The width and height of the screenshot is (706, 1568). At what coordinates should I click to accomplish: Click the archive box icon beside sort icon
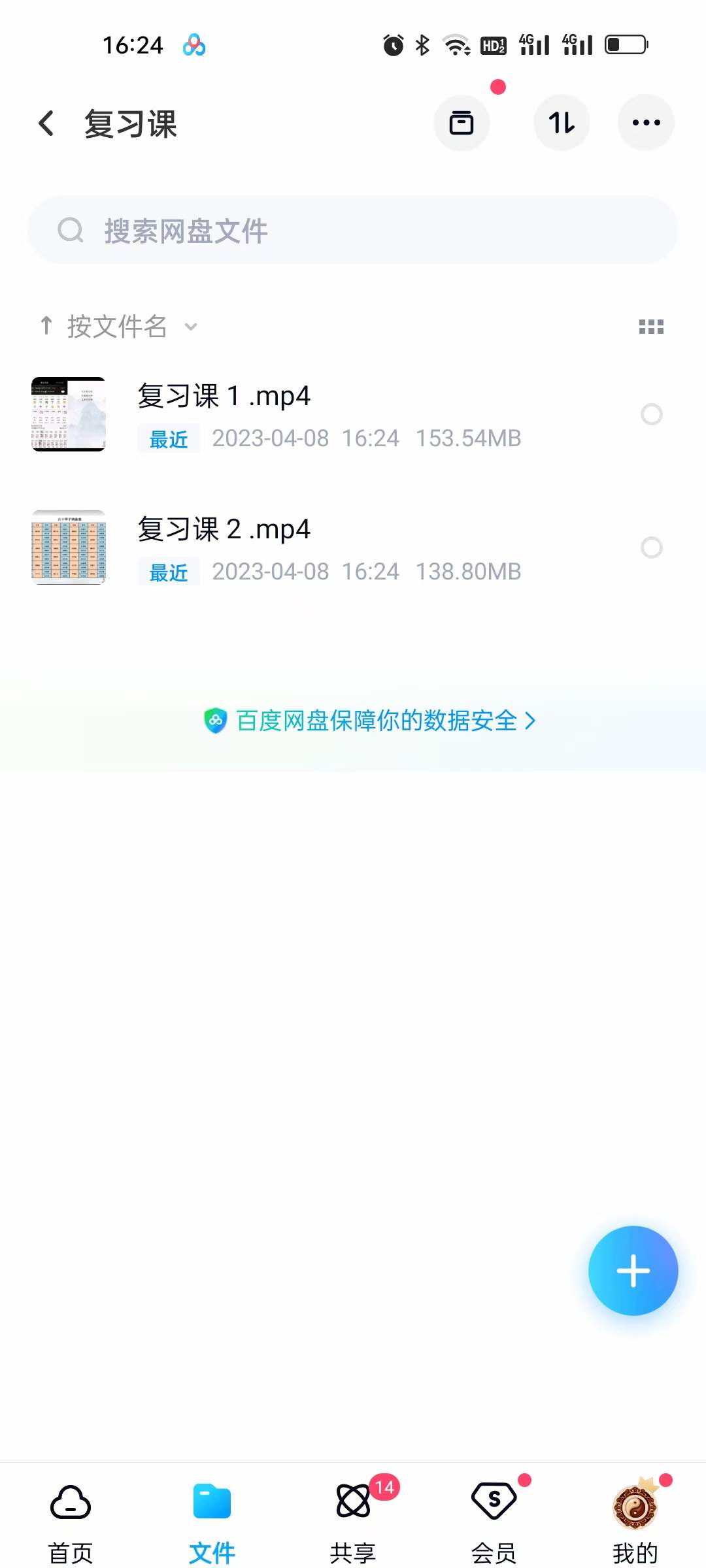[x=462, y=123]
